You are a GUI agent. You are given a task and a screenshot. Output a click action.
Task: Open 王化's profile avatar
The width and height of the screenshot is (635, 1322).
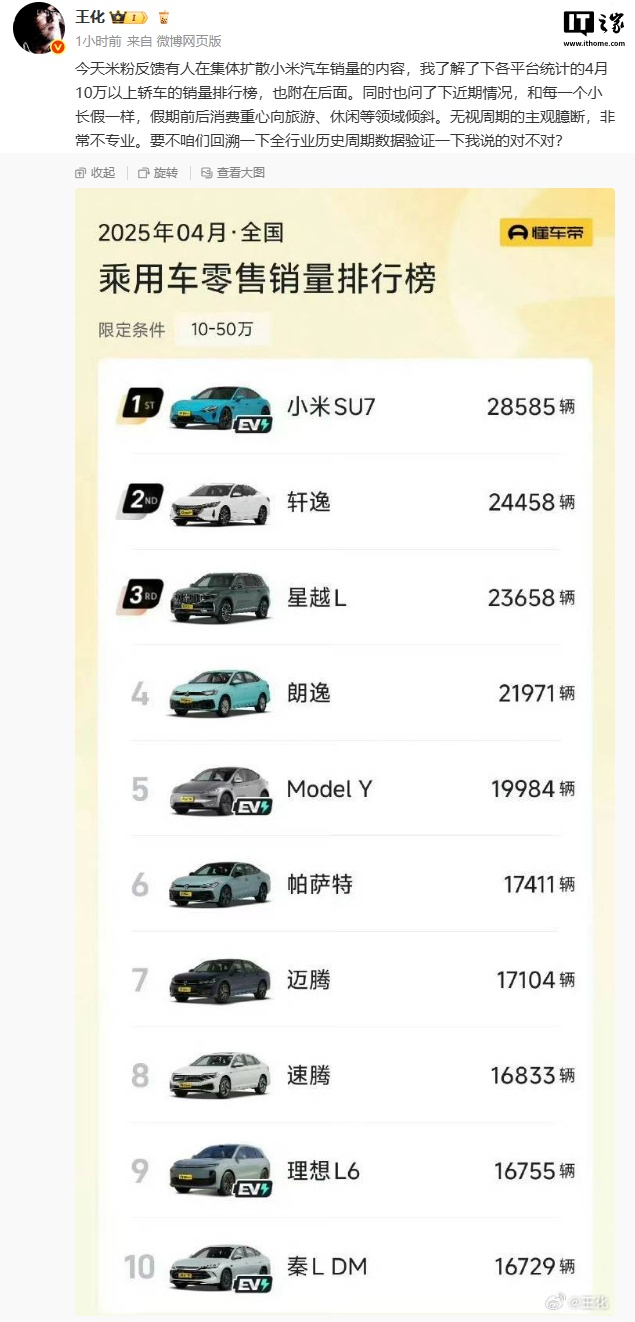pyautogui.click(x=38, y=28)
